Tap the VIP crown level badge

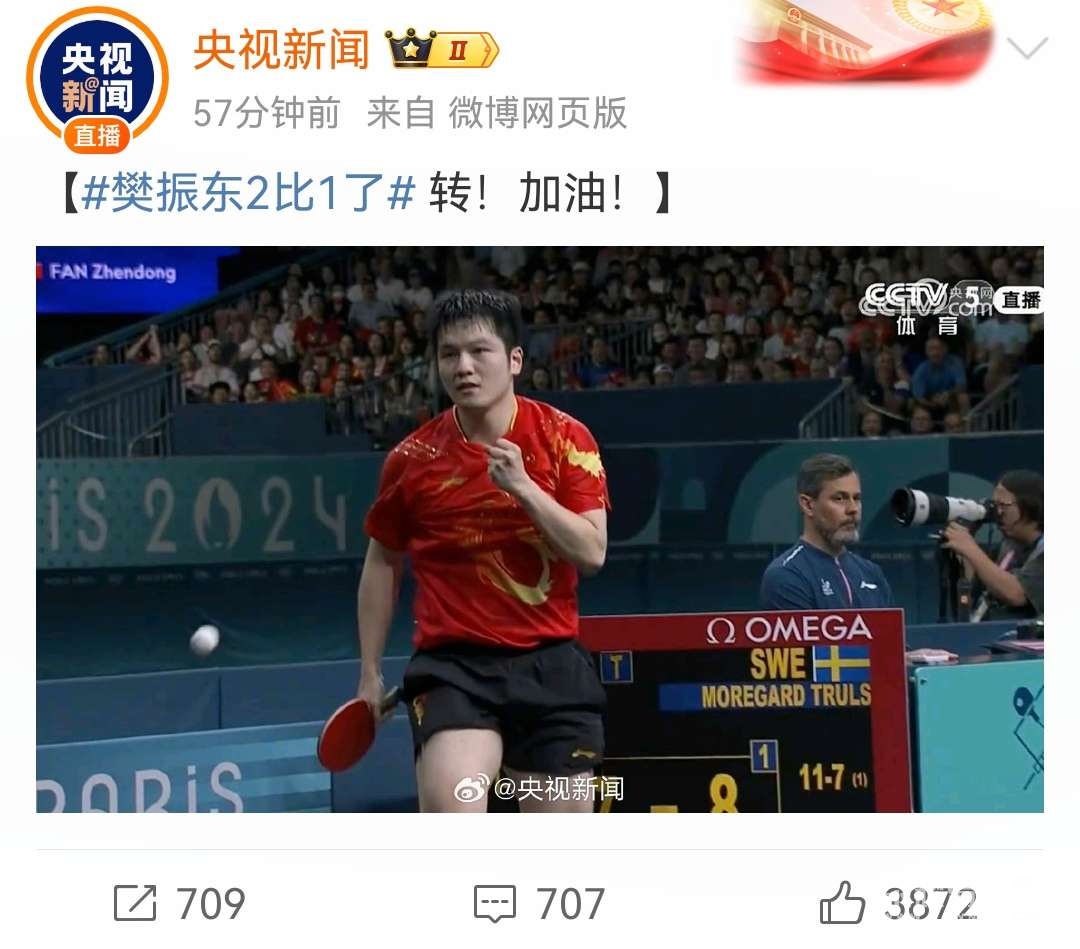pos(441,49)
